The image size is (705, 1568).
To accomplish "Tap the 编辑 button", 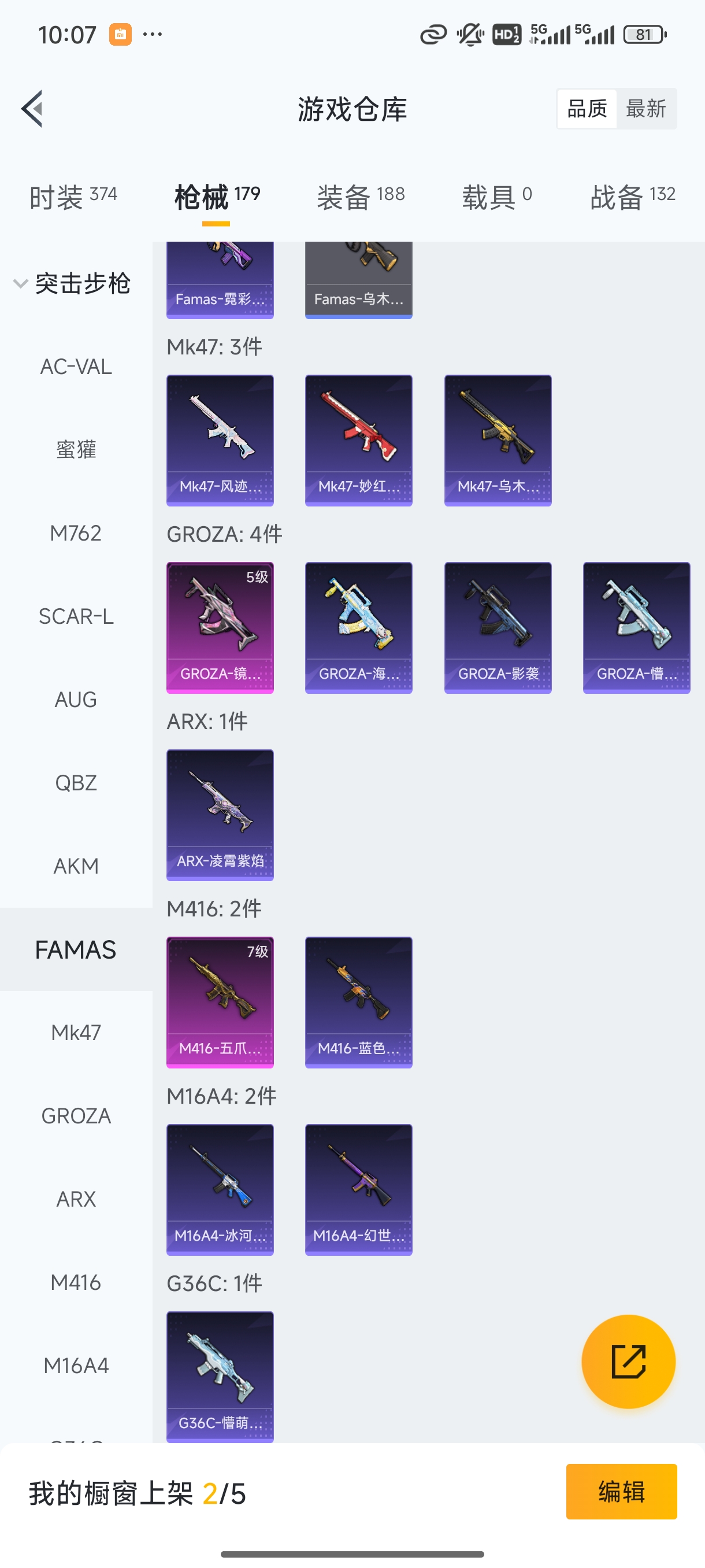I will (x=621, y=1491).
